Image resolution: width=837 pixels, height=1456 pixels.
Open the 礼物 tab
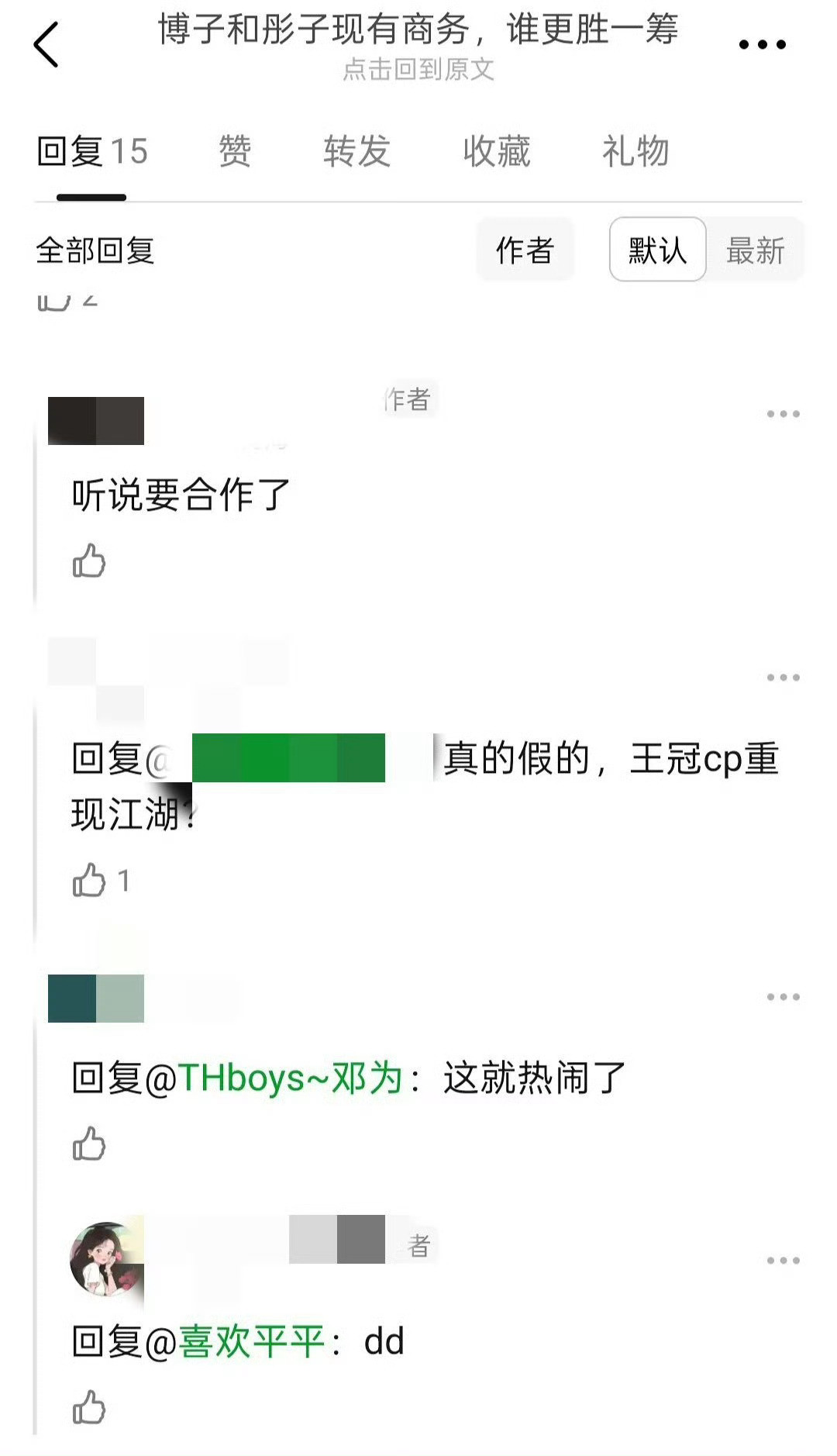tap(635, 151)
